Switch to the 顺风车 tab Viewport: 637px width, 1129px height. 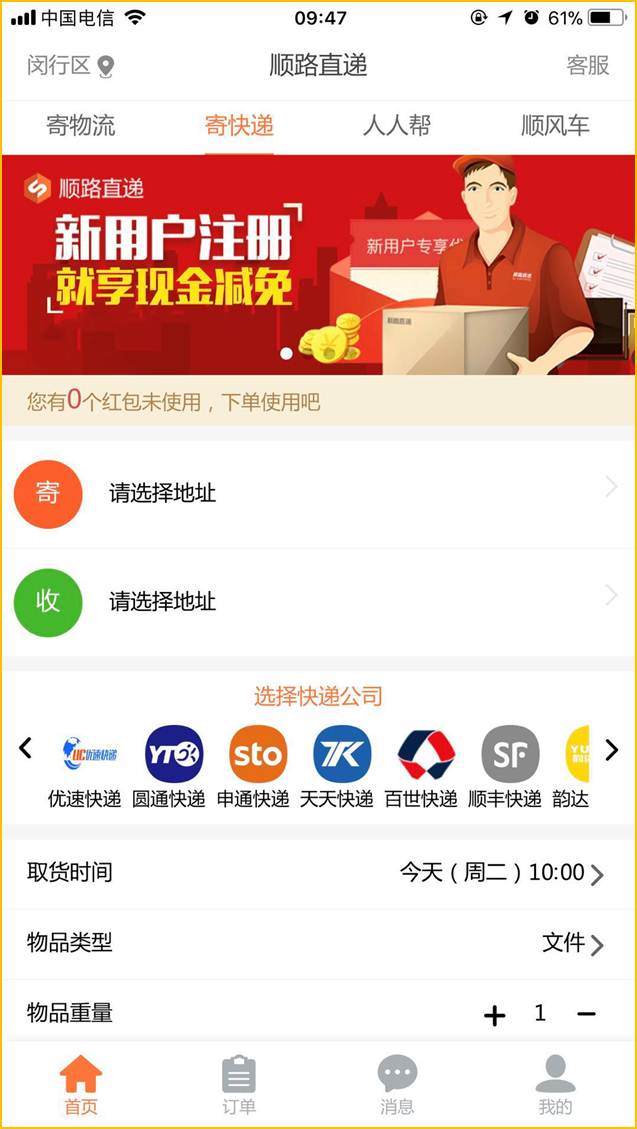[x=555, y=126]
